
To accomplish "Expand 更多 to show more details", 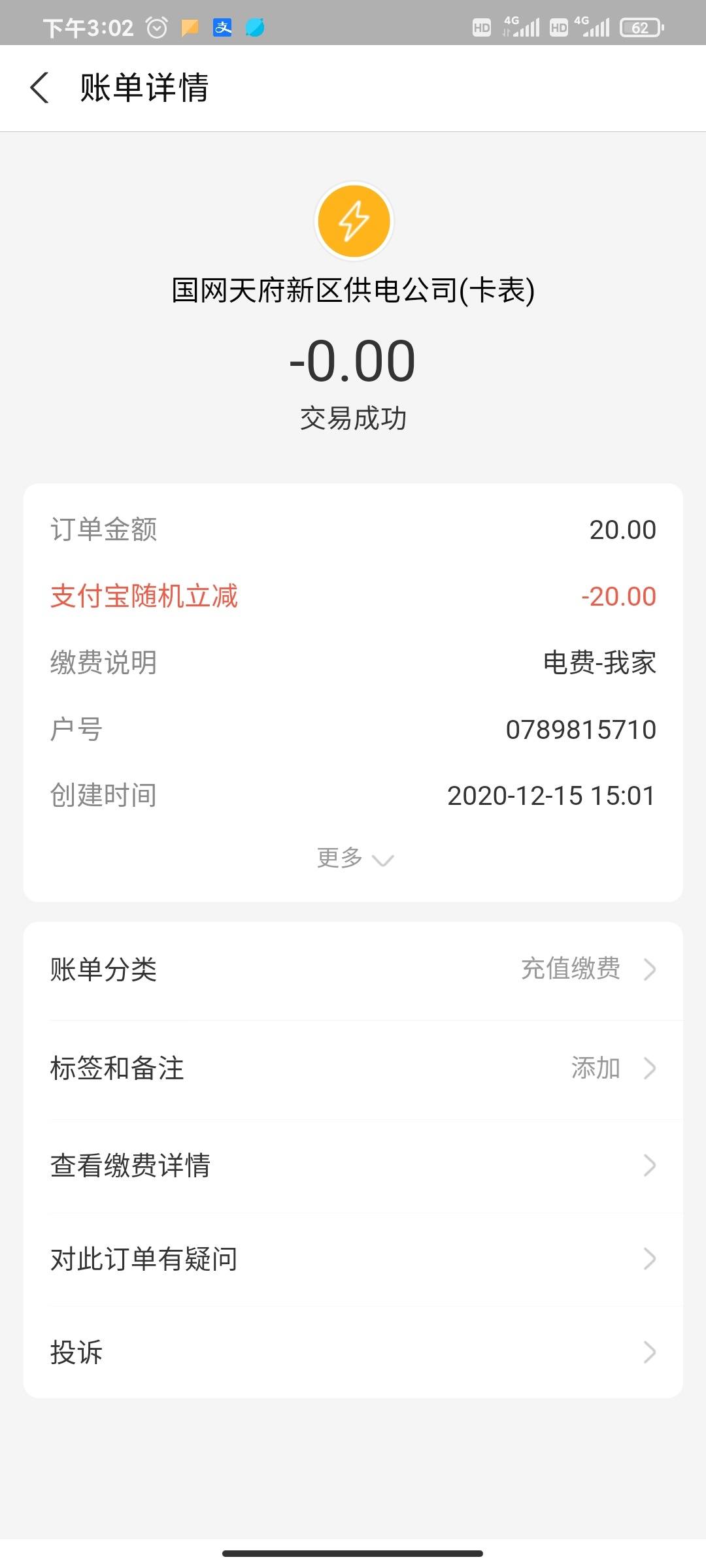I will click(x=355, y=858).
